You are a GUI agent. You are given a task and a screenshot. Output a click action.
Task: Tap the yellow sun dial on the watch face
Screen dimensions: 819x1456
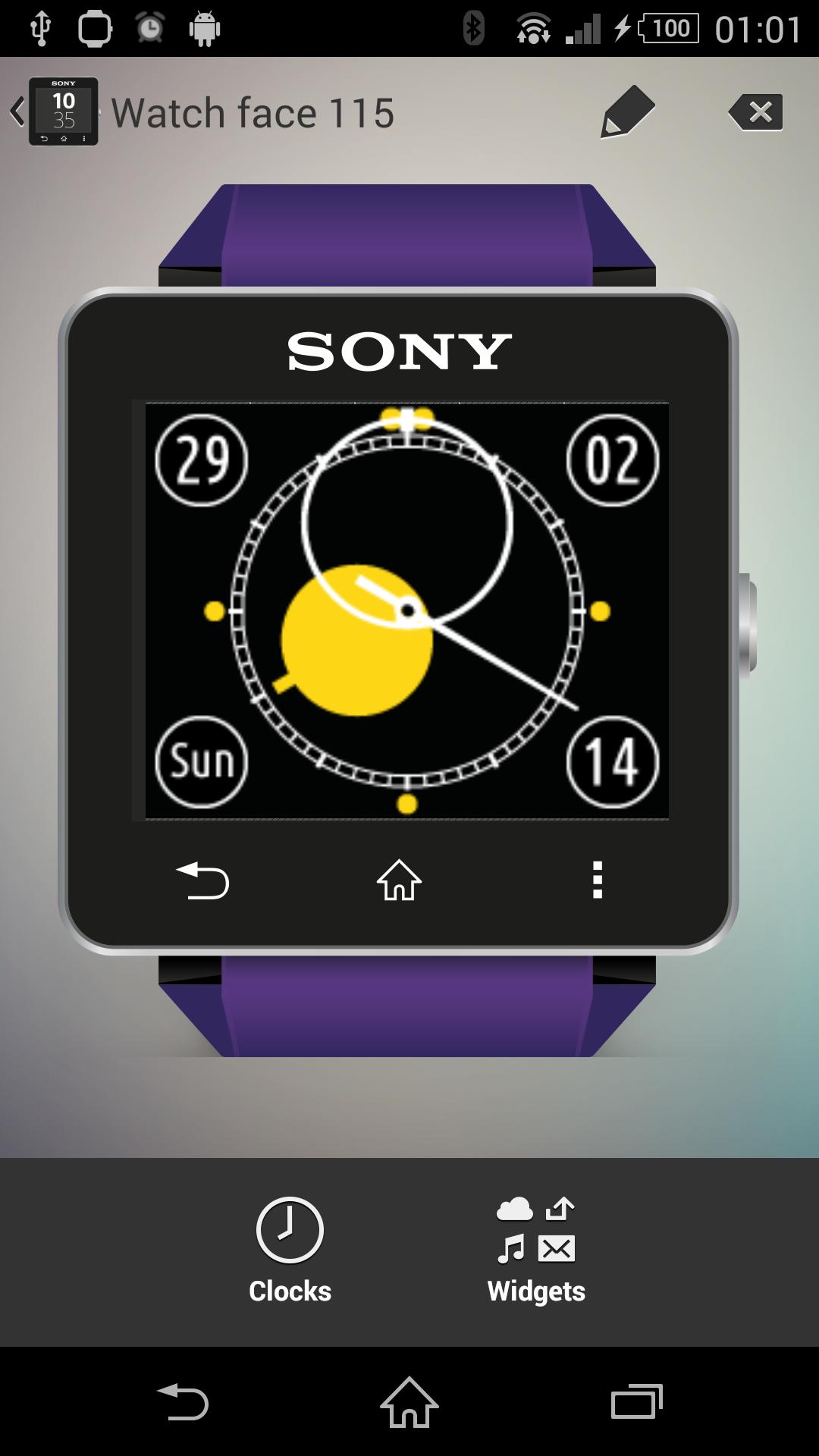coord(356,641)
